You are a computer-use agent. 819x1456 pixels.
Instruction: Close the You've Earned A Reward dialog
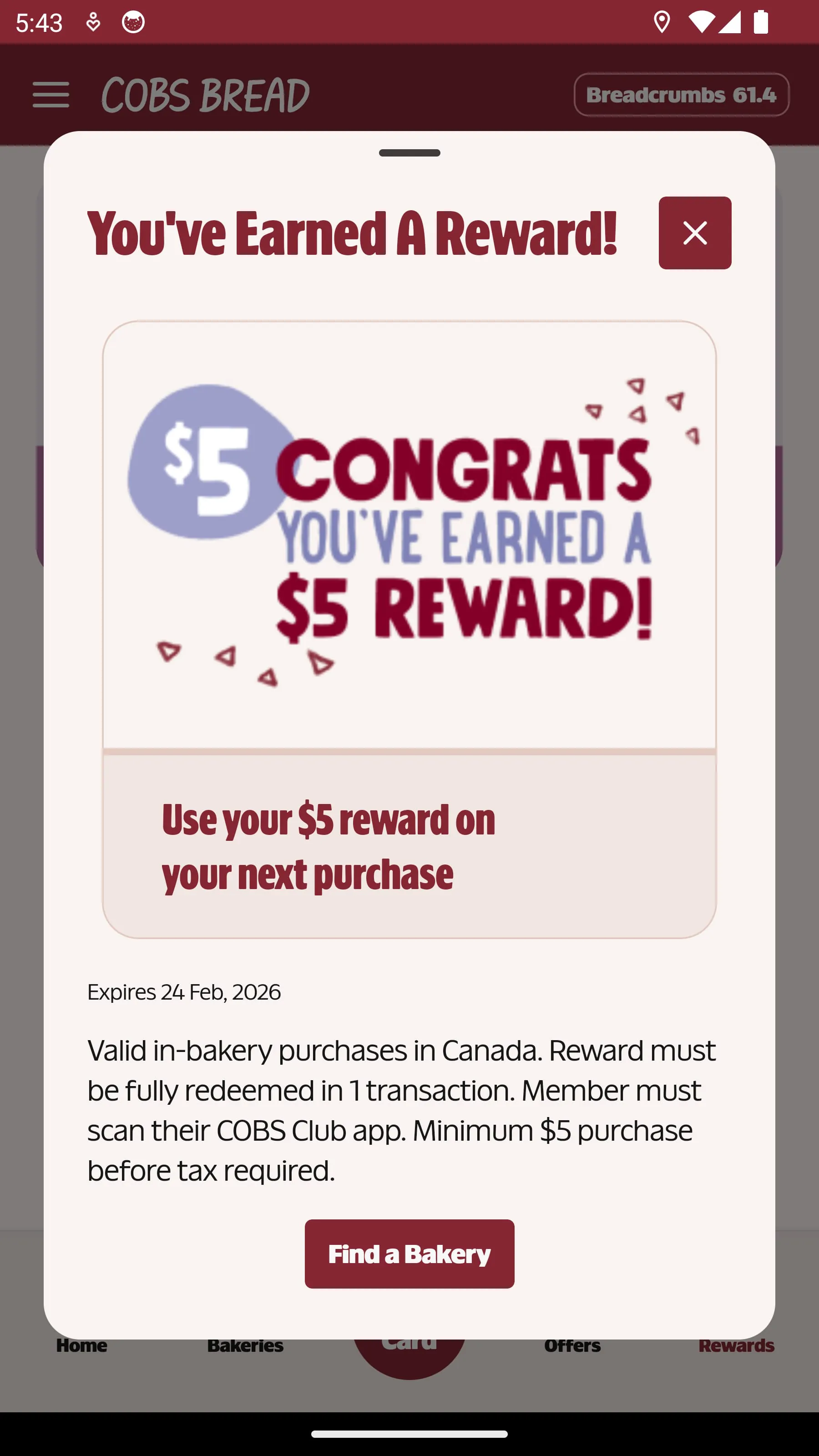point(694,233)
